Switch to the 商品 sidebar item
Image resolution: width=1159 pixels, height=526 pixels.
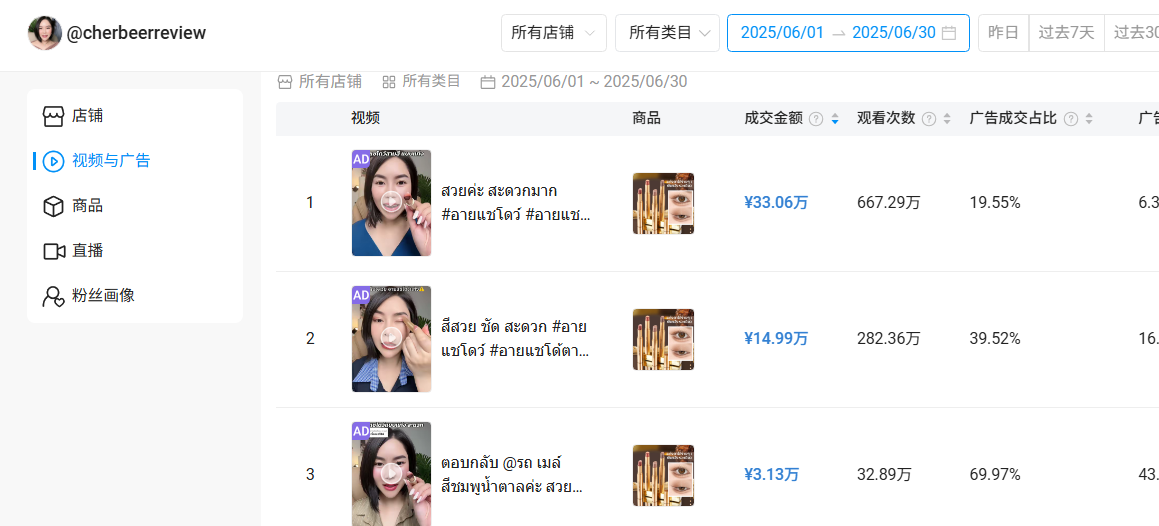[x=87, y=206]
